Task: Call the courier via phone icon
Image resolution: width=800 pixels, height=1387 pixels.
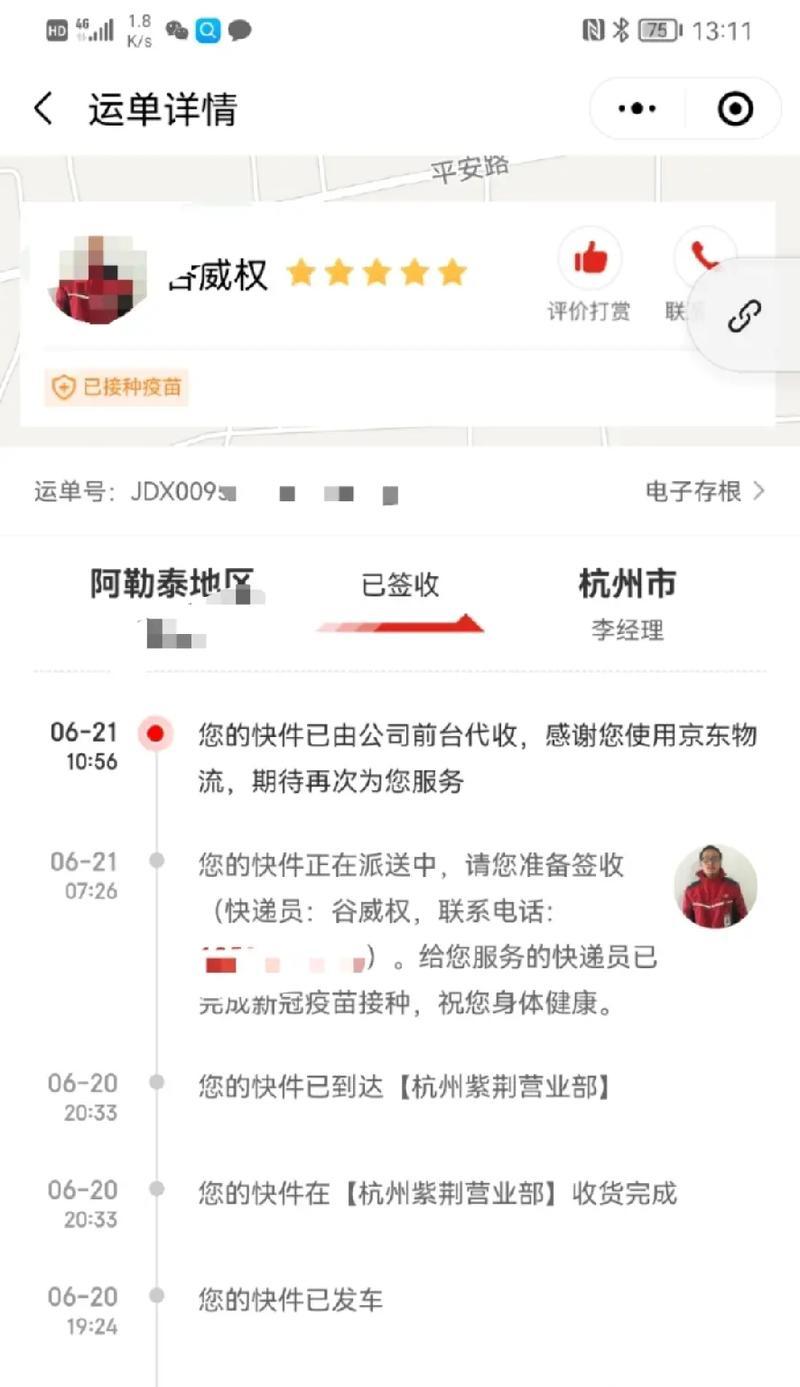Action: point(702,258)
